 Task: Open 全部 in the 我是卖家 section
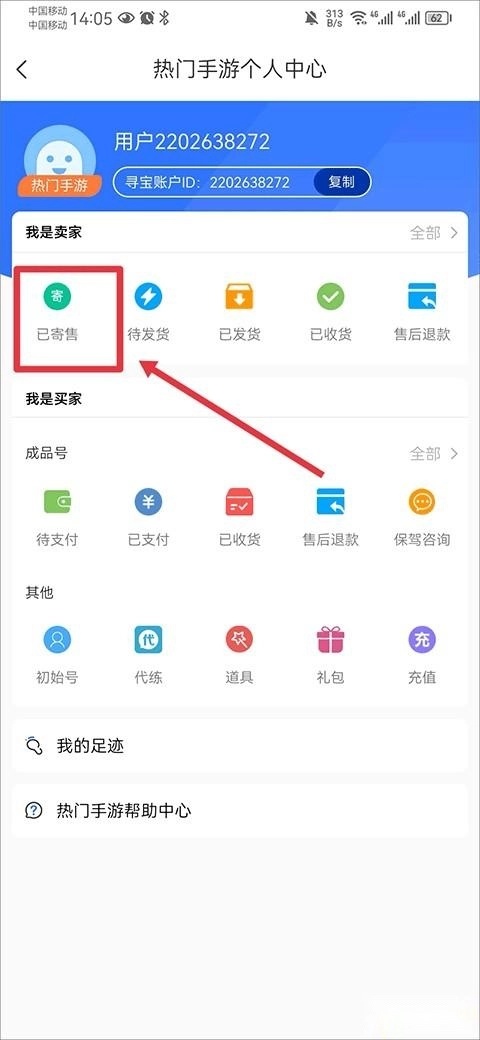434,233
